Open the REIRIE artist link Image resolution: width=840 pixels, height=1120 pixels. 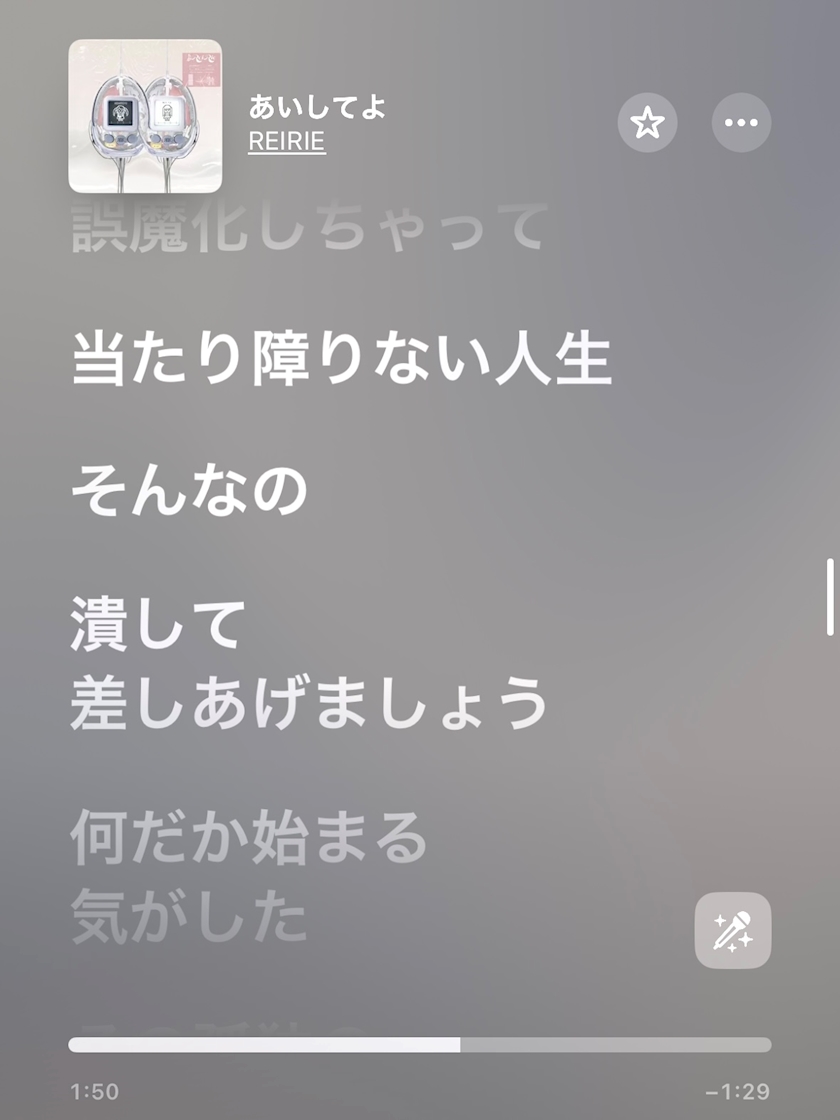point(286,142)
